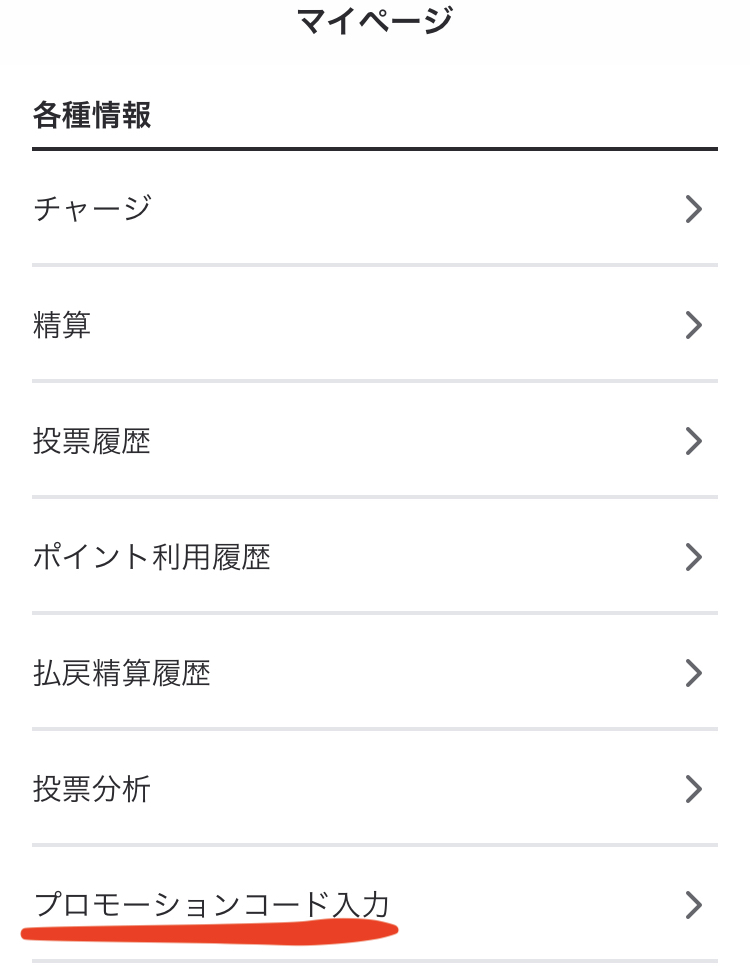Open the 精算 settlement screen
Viewport: 750px width, 975px height.
62,325
